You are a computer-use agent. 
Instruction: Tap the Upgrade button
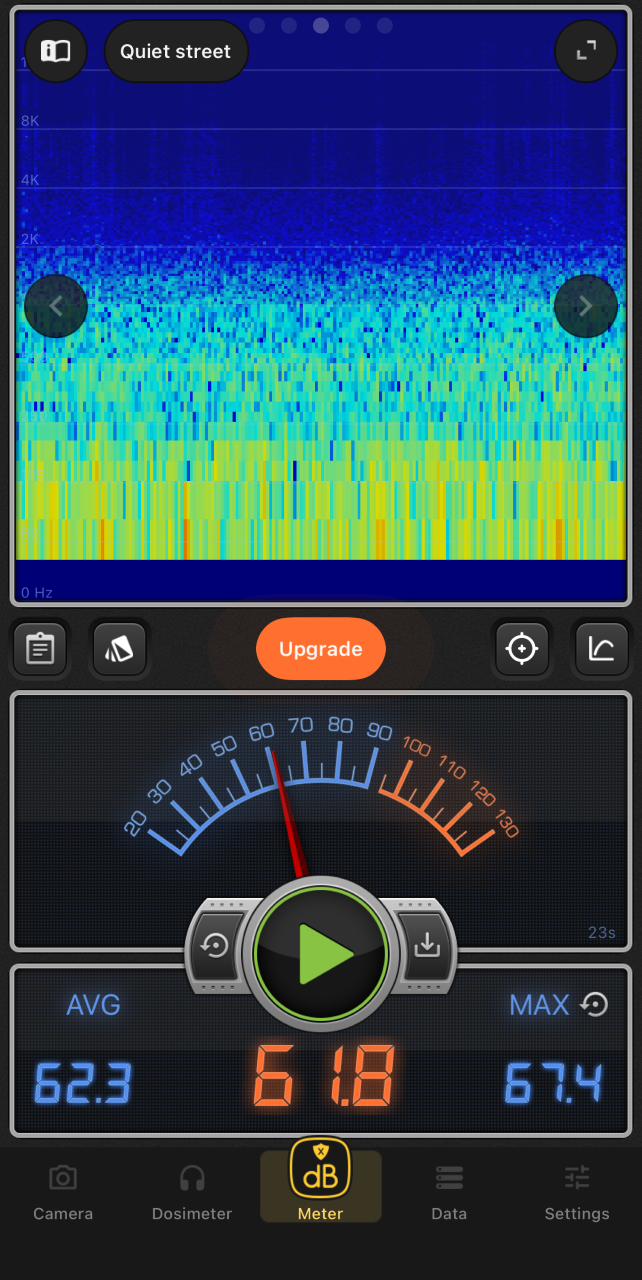(x=320, y=649)
